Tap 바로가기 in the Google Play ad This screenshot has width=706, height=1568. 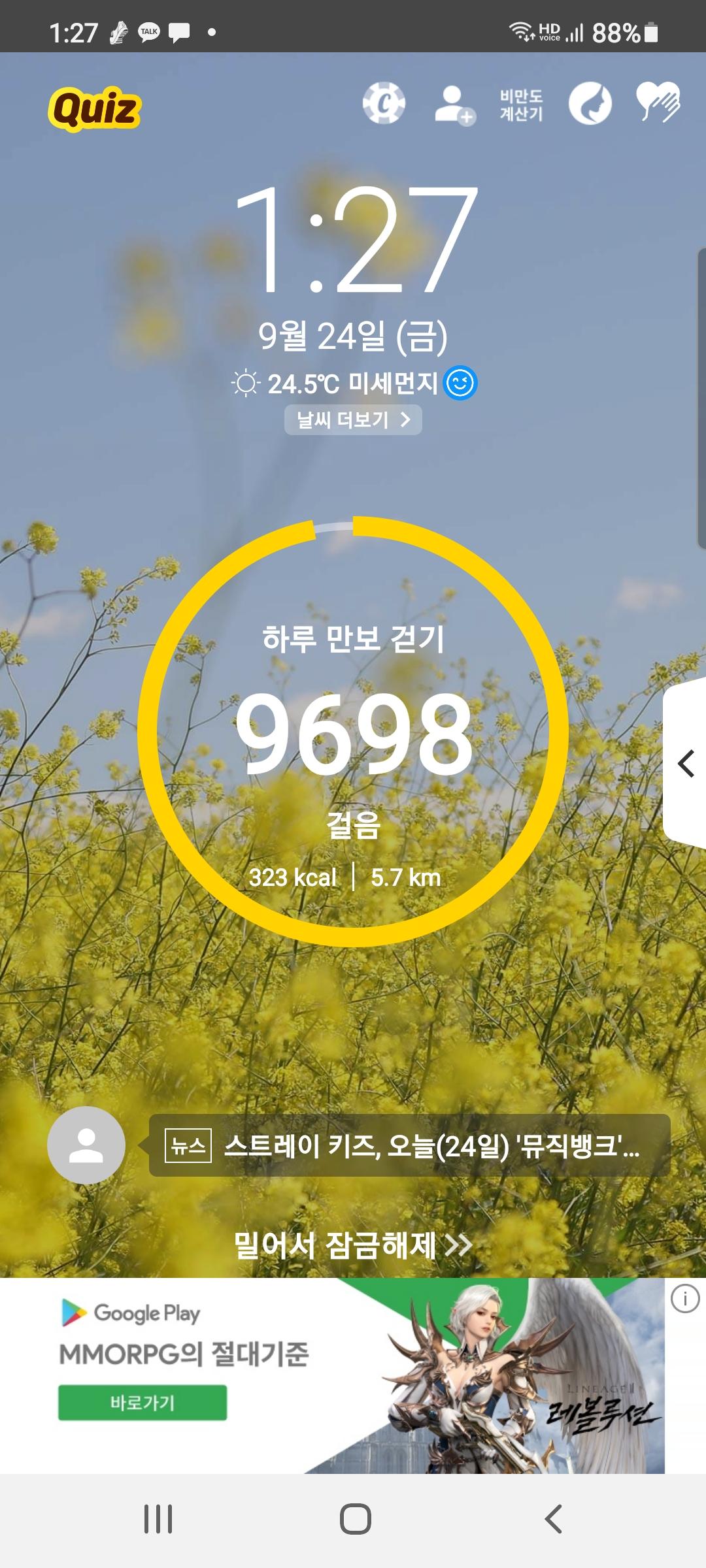tap(143, 1403)
